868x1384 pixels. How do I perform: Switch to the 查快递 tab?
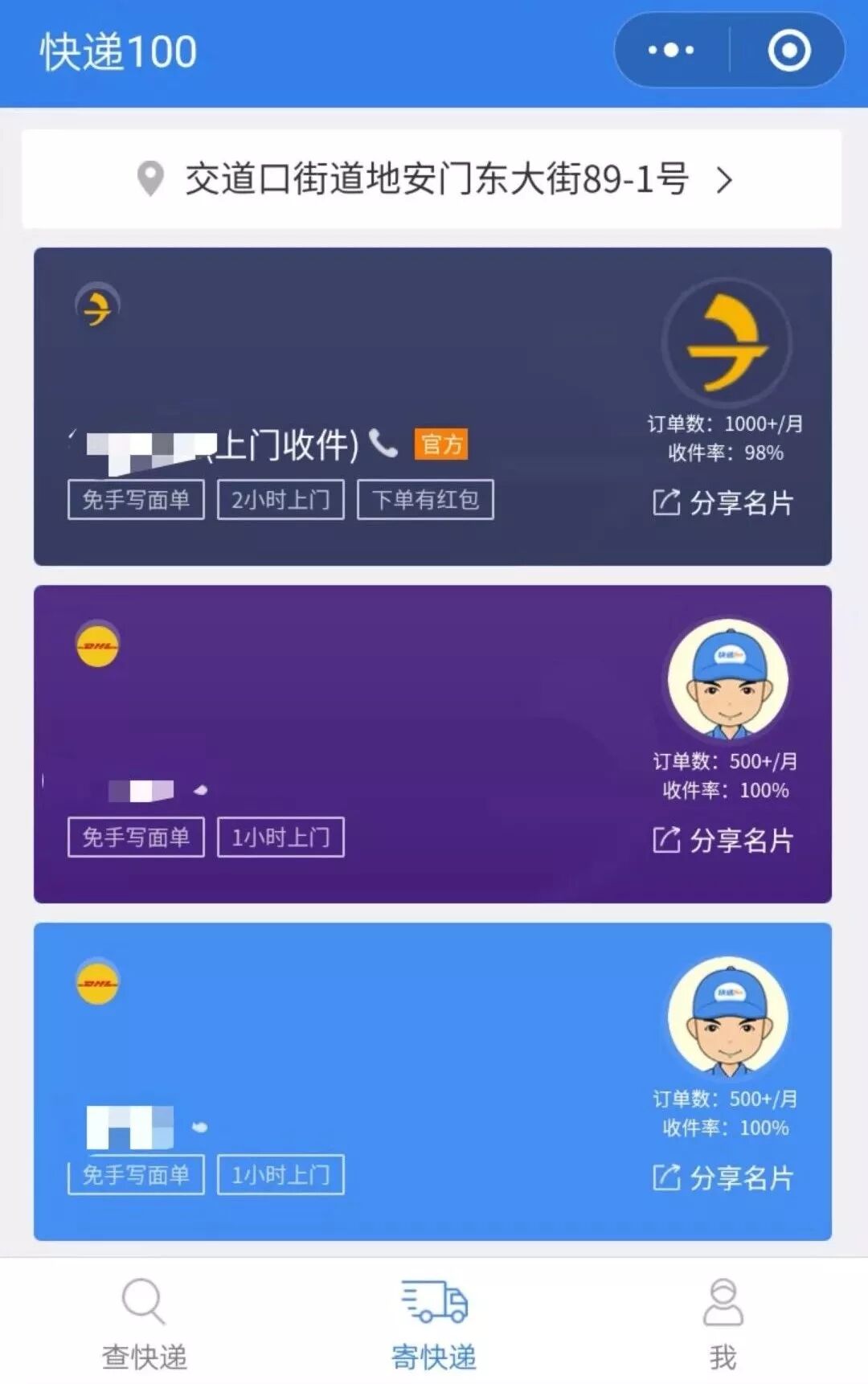coord(145,1322)
